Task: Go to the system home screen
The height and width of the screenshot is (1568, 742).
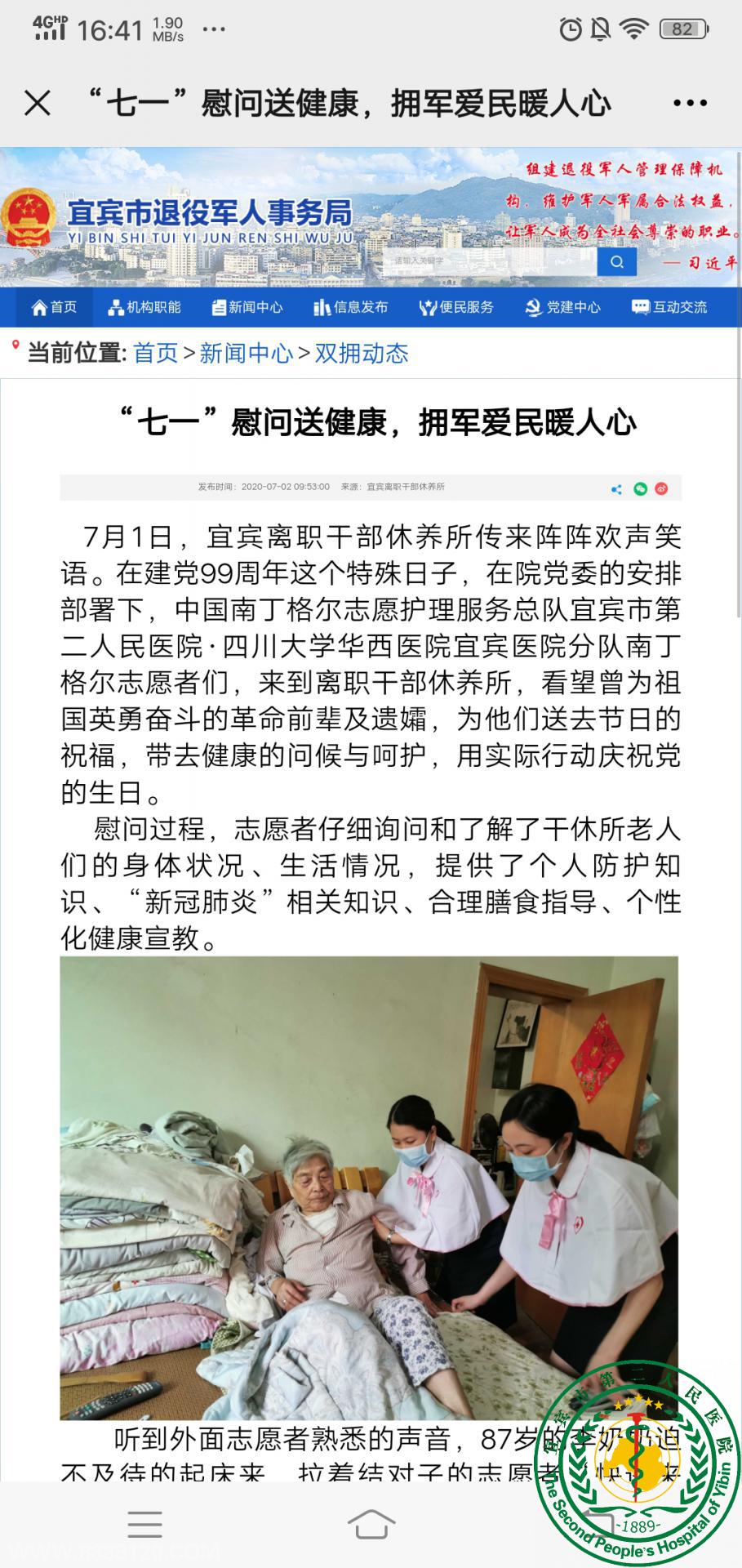Action: (x=371, y=1524)
